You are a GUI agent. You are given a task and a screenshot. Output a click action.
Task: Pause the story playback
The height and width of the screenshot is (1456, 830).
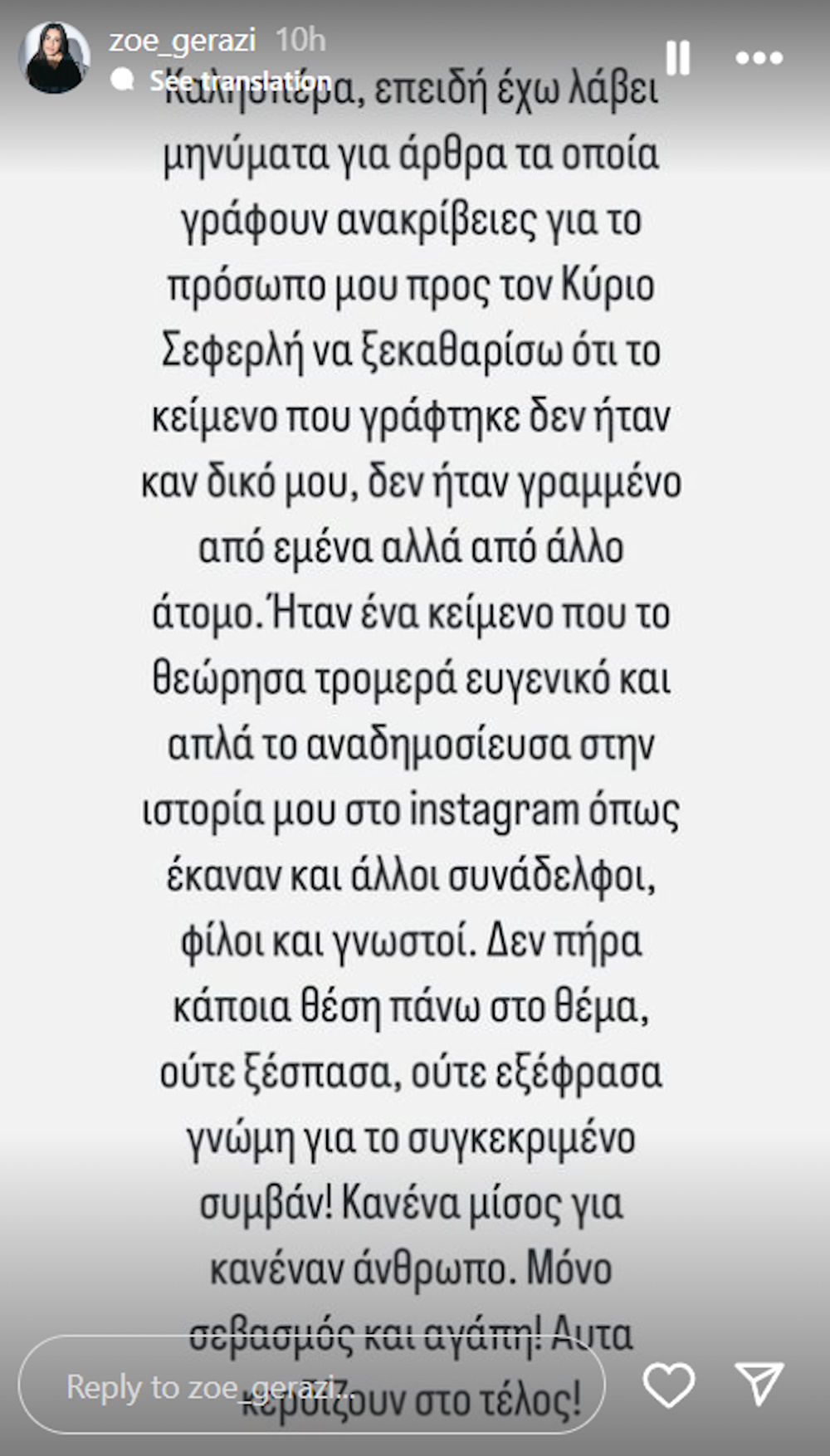click(678, 58)
